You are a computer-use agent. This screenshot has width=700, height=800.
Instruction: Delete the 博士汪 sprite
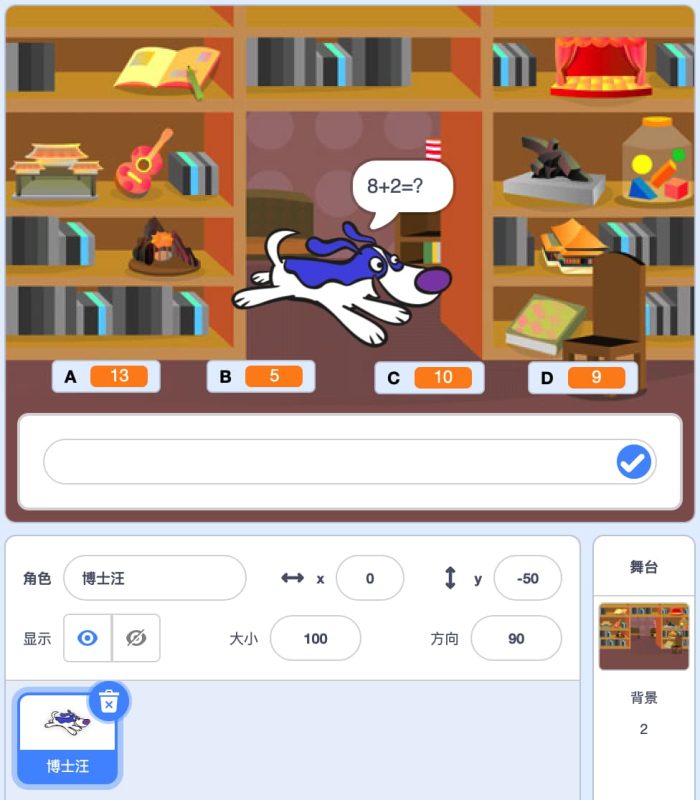point(109,702)
